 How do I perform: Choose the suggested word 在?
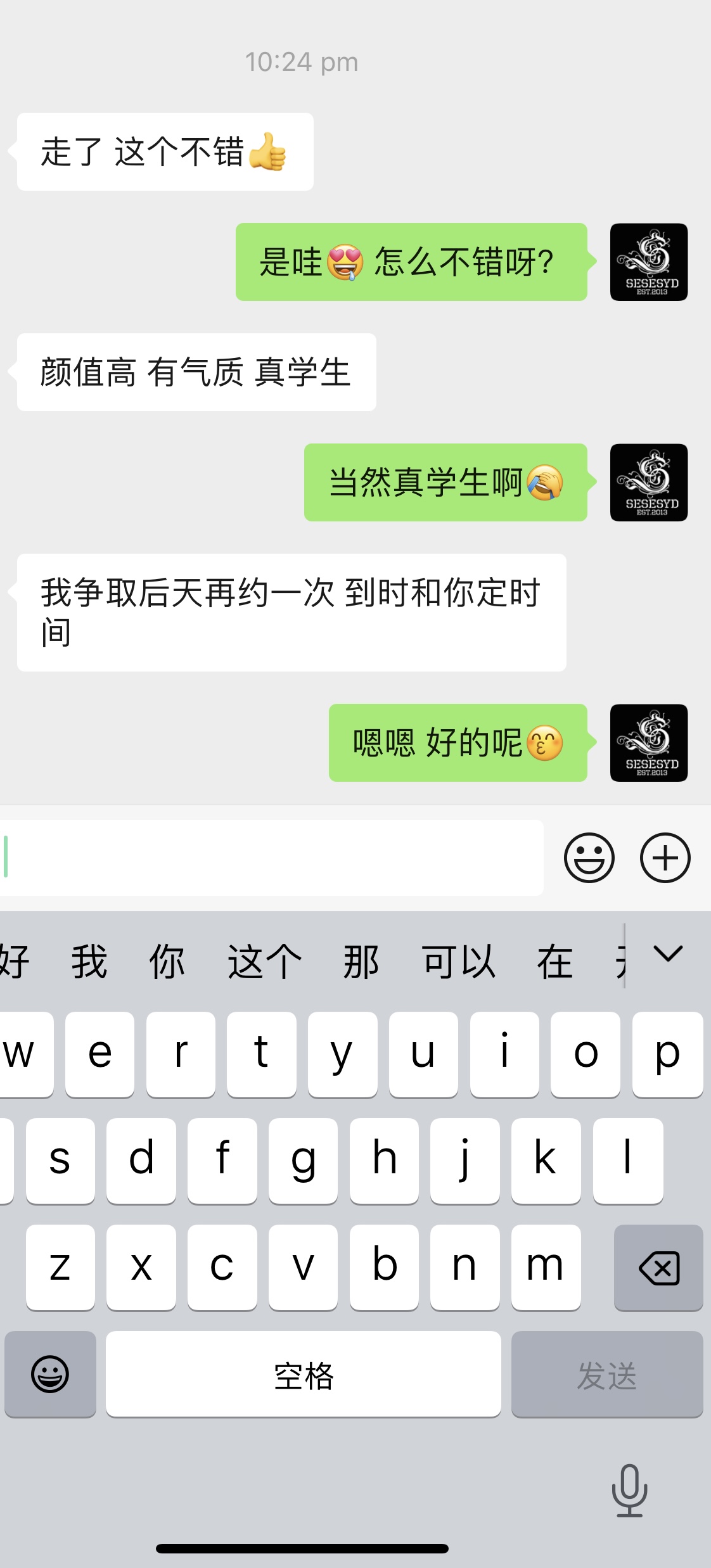(554, 961)
